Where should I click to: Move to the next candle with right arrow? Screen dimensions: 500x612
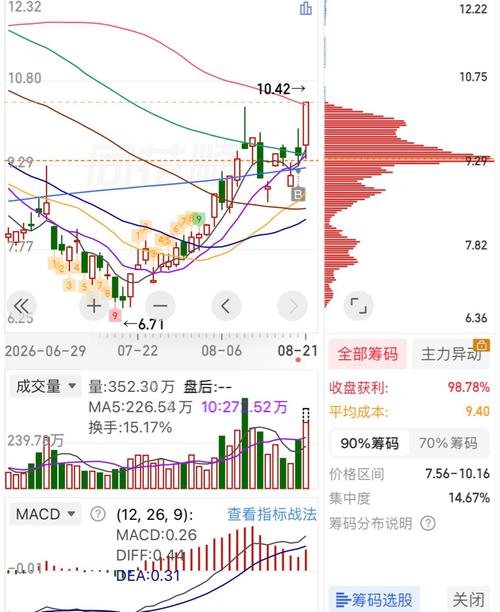292,306
